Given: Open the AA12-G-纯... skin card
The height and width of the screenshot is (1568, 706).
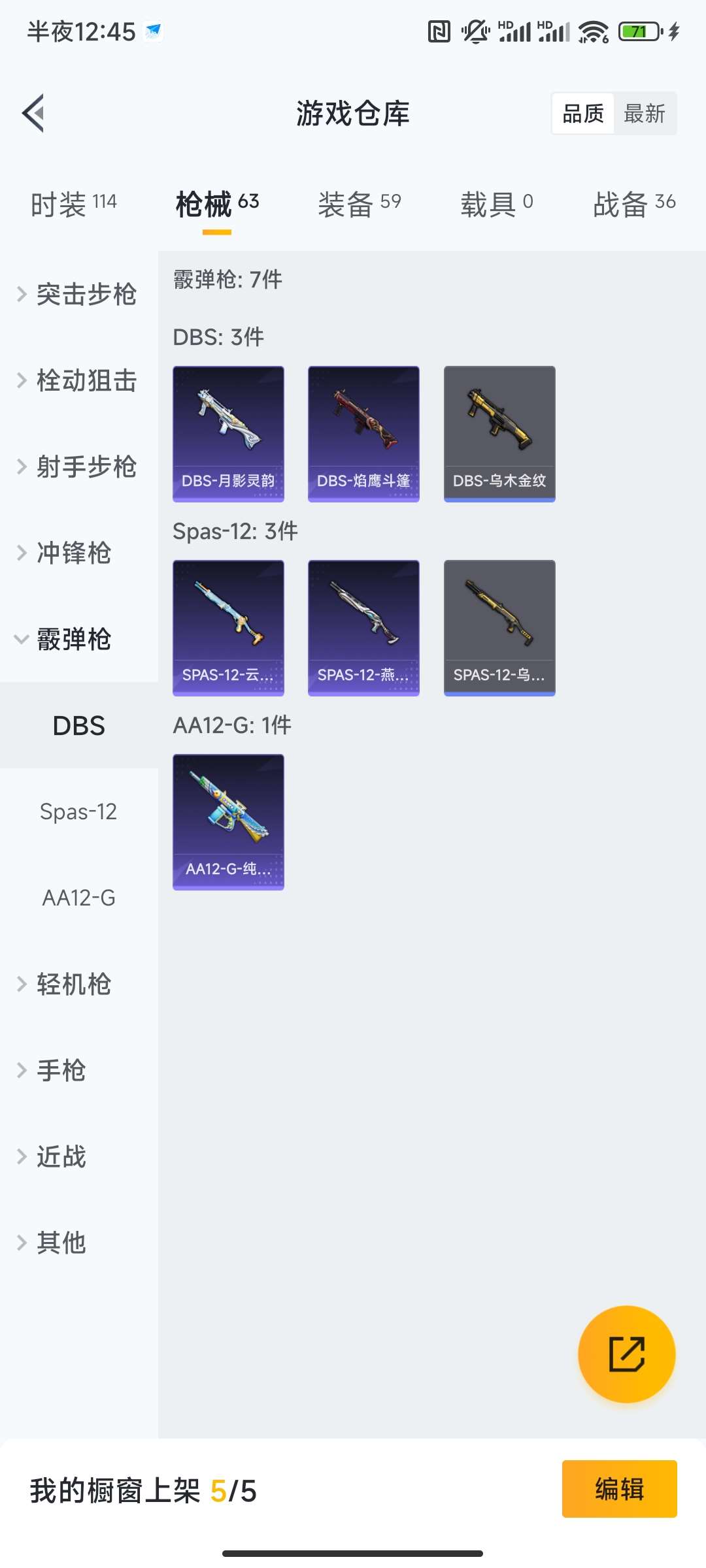Looking at the screenshot, I should click(x=228, y=822).
